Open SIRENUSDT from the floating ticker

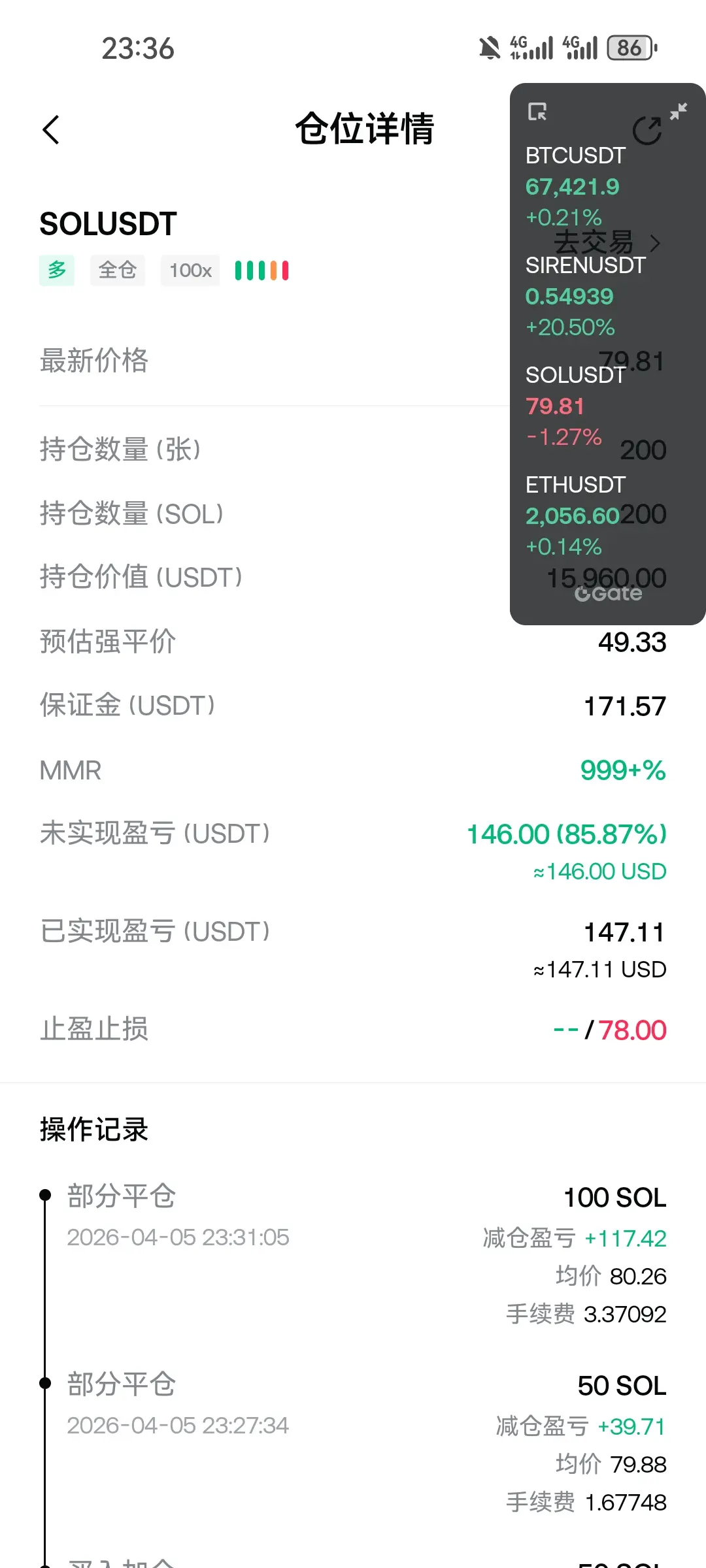pos(585,296)
